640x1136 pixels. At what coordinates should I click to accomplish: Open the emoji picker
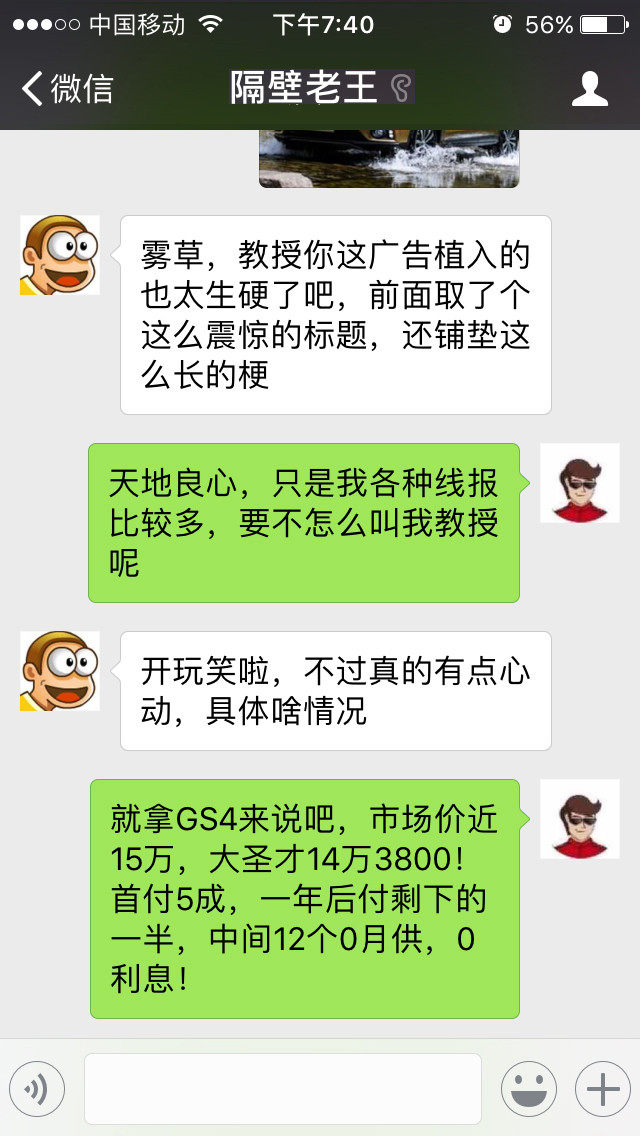point(528,1088)
